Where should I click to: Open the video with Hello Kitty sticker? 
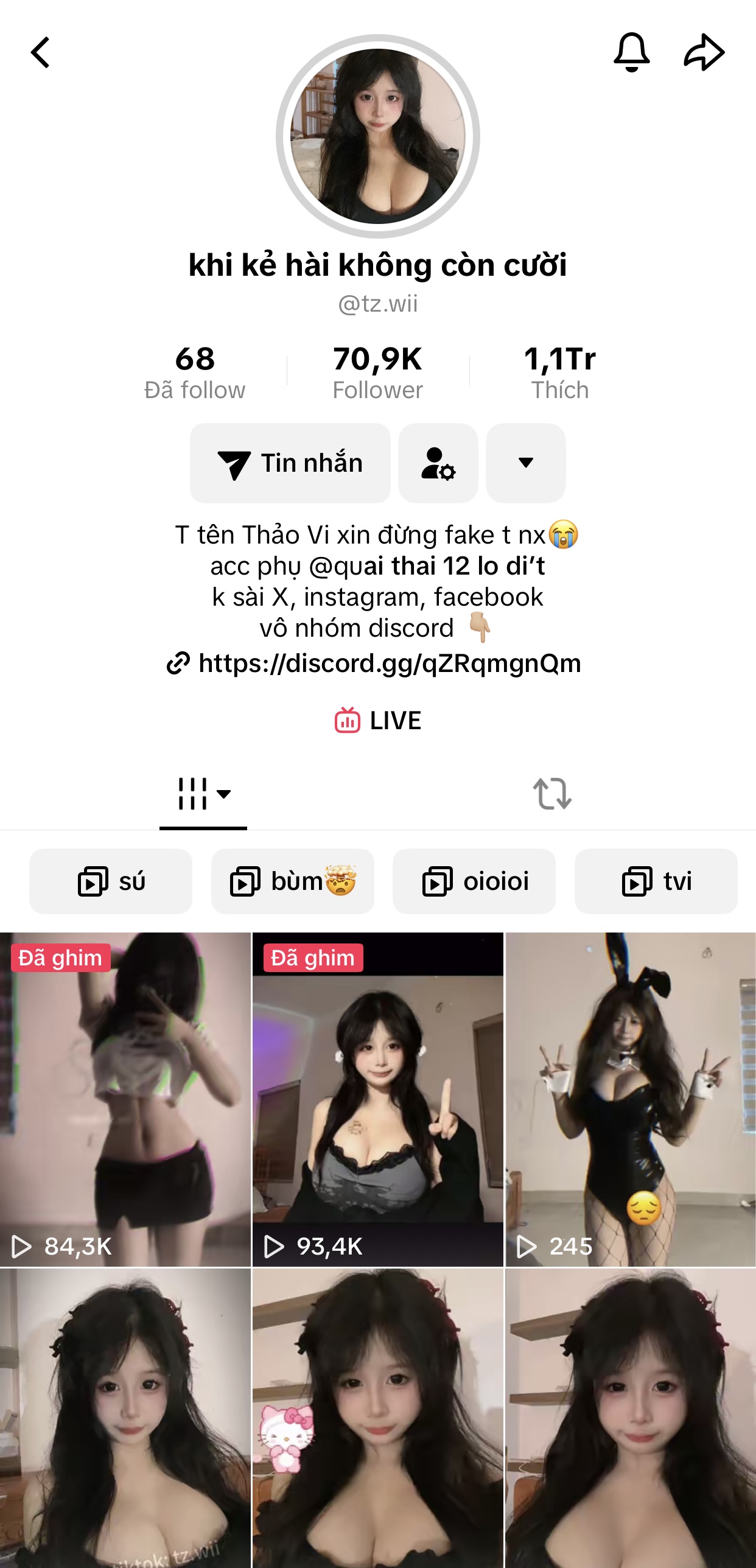[x=378, y=1418]
